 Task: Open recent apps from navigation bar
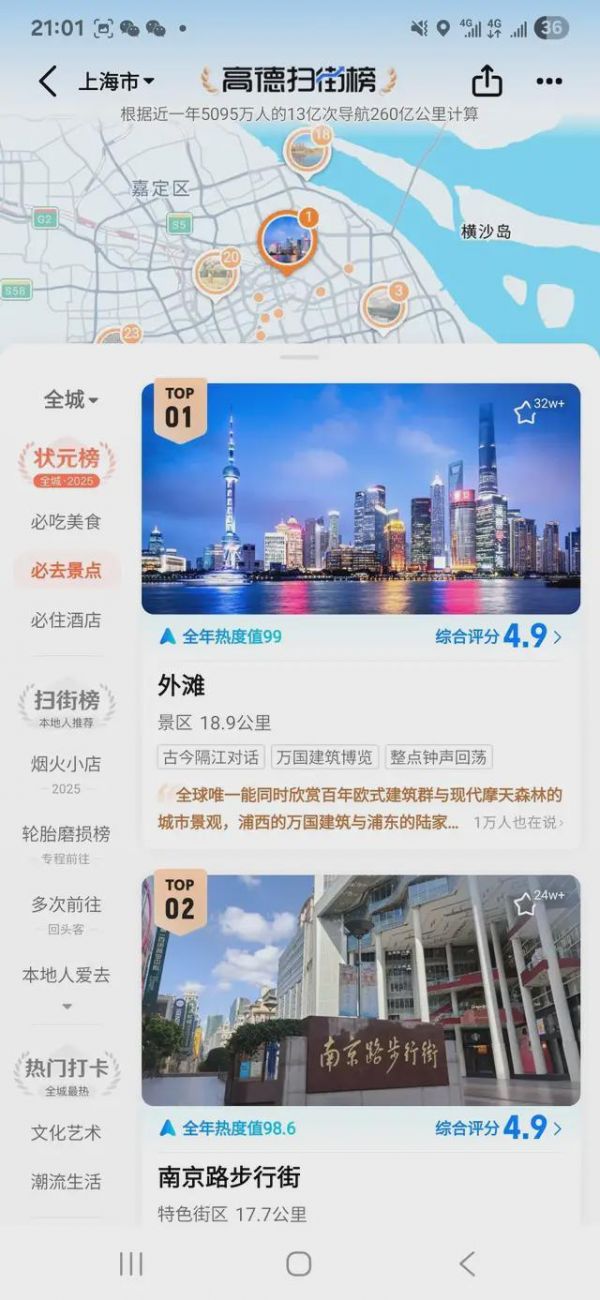[131, 1263]
